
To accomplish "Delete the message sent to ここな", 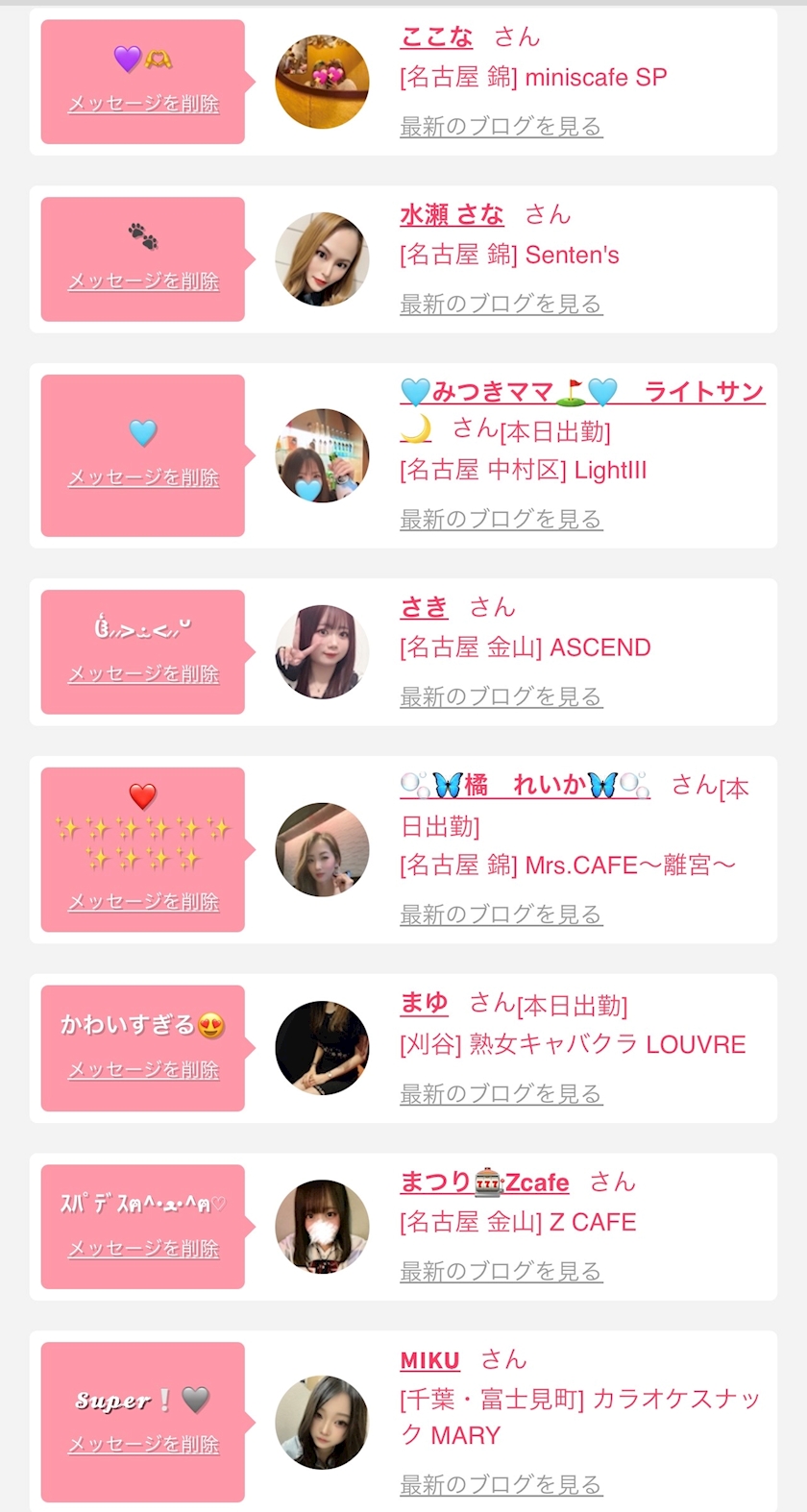I will (143, 104).
